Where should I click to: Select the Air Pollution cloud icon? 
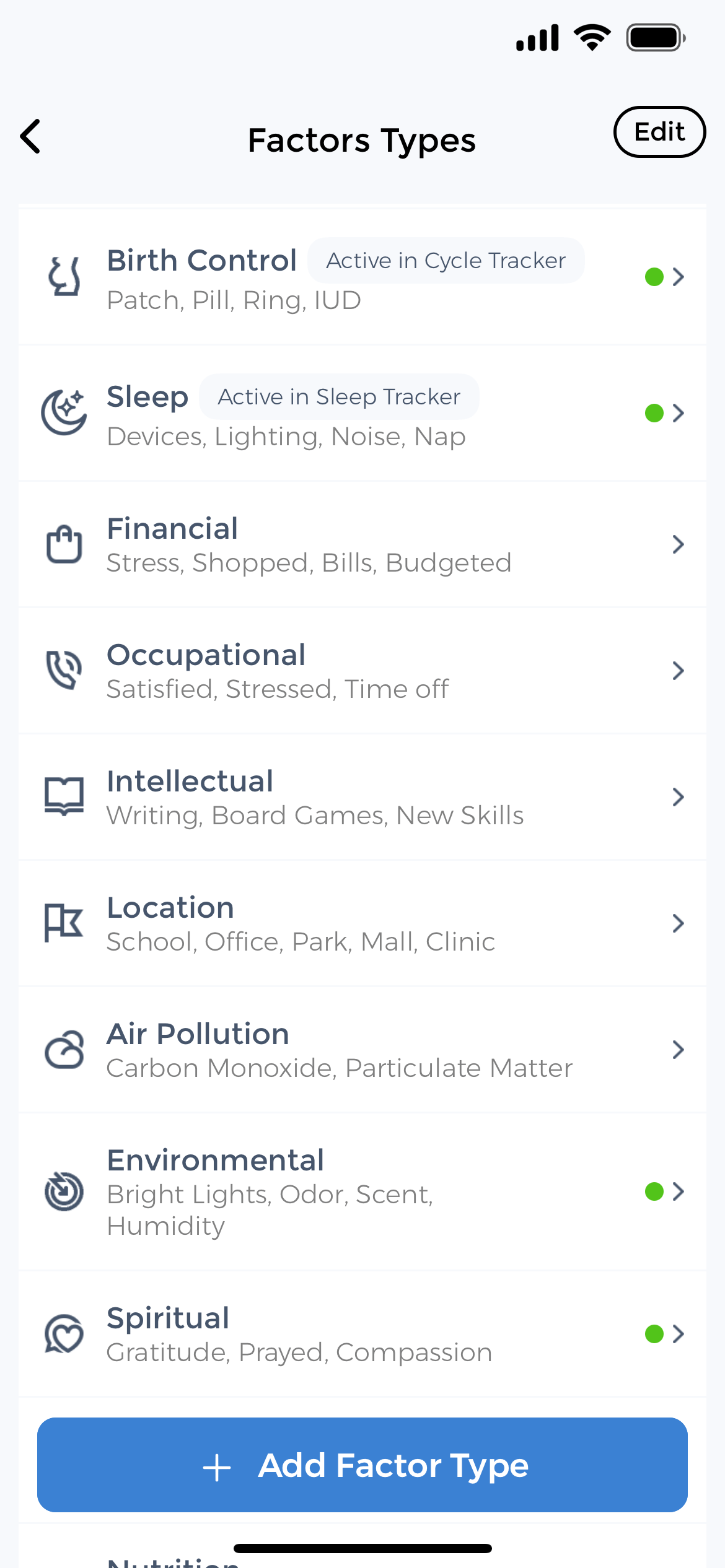(63, 1050)
